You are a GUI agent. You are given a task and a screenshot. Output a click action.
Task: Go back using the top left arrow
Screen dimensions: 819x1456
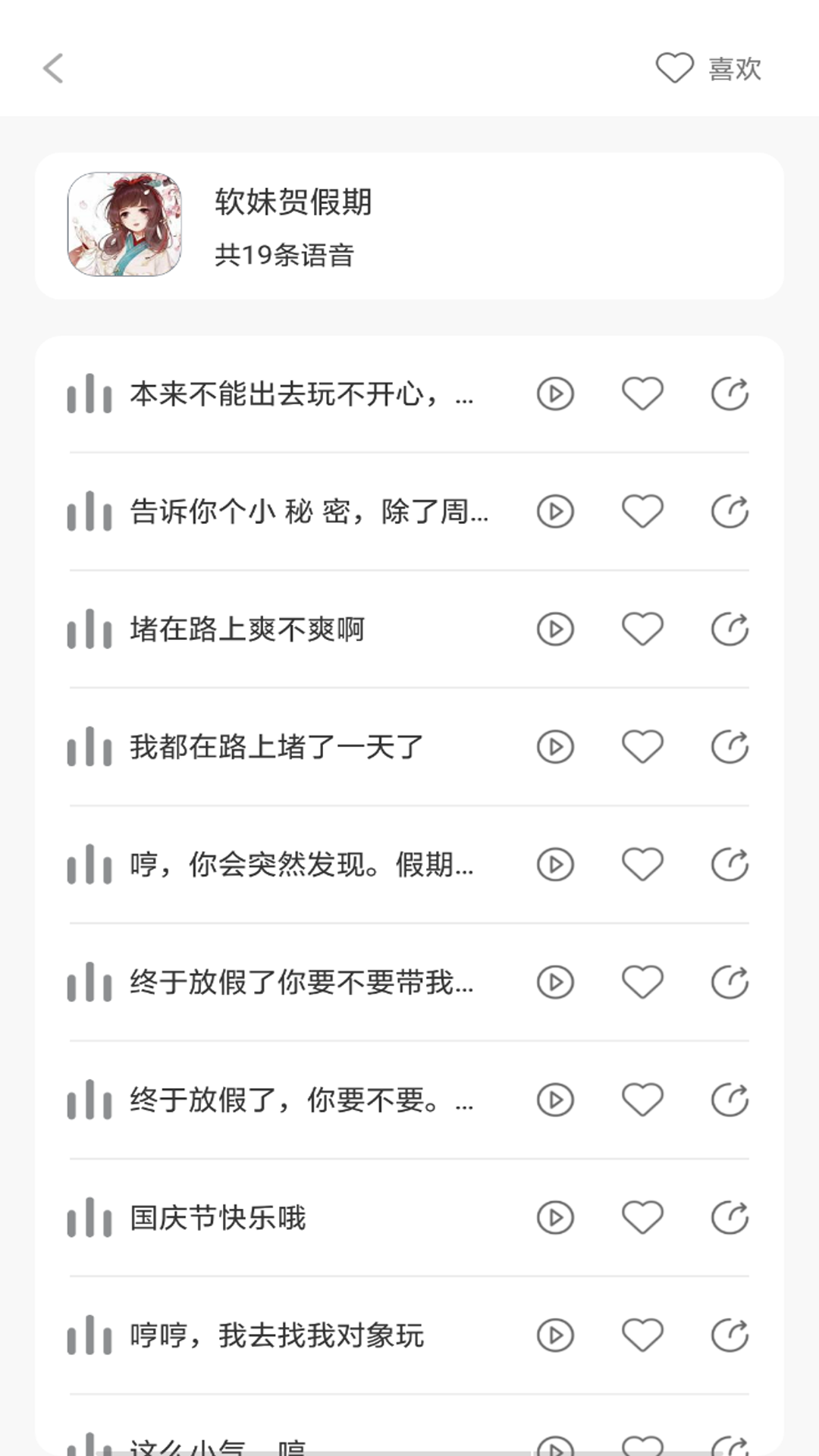pos(53,68)
